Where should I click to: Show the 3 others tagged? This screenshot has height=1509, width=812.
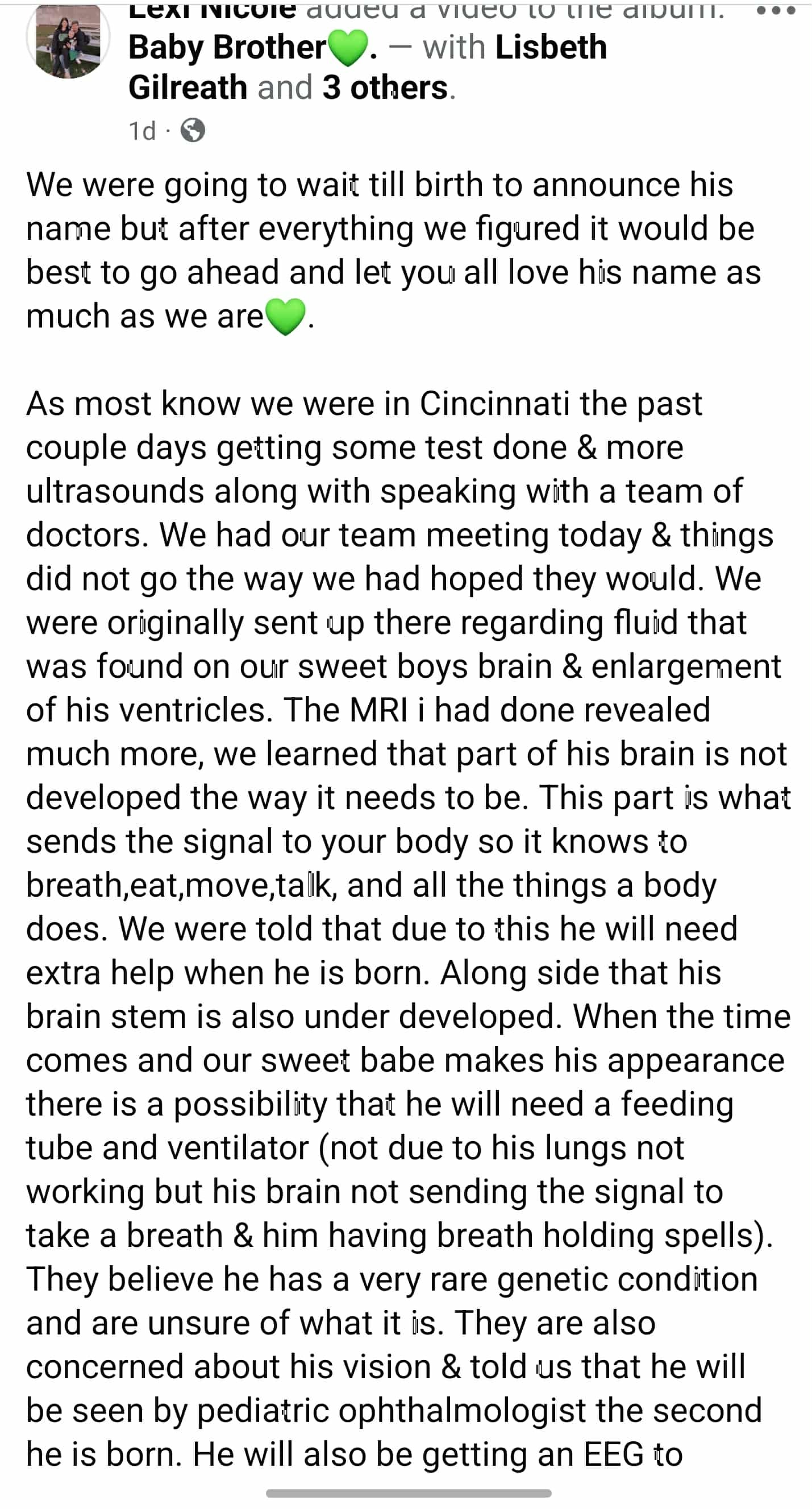coord(385,88)
